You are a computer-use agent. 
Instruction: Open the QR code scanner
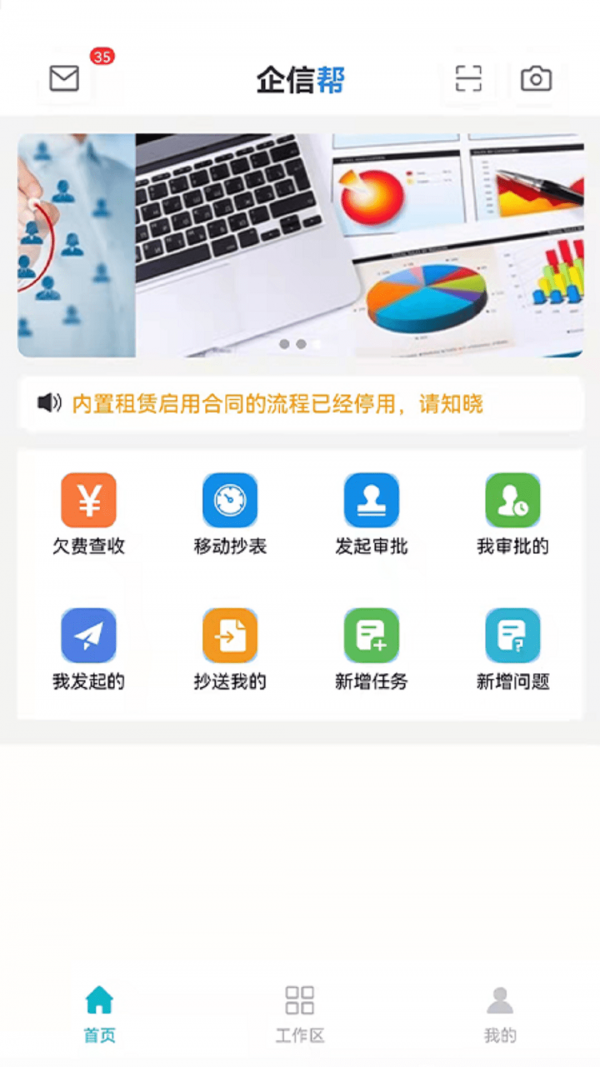(x=468, y=79)
